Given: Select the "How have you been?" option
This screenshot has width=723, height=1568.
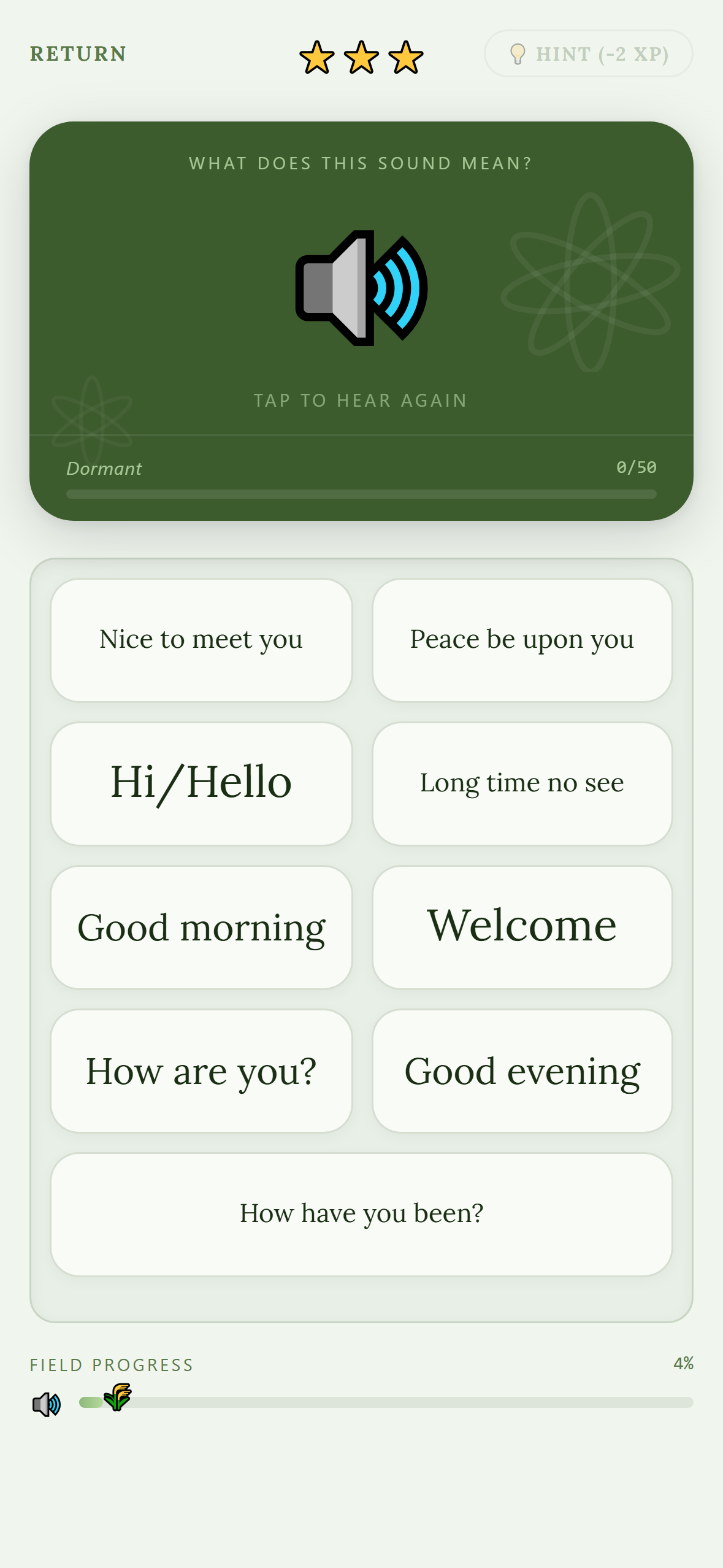Looking at the screenshot, I should click(361, 1214).
